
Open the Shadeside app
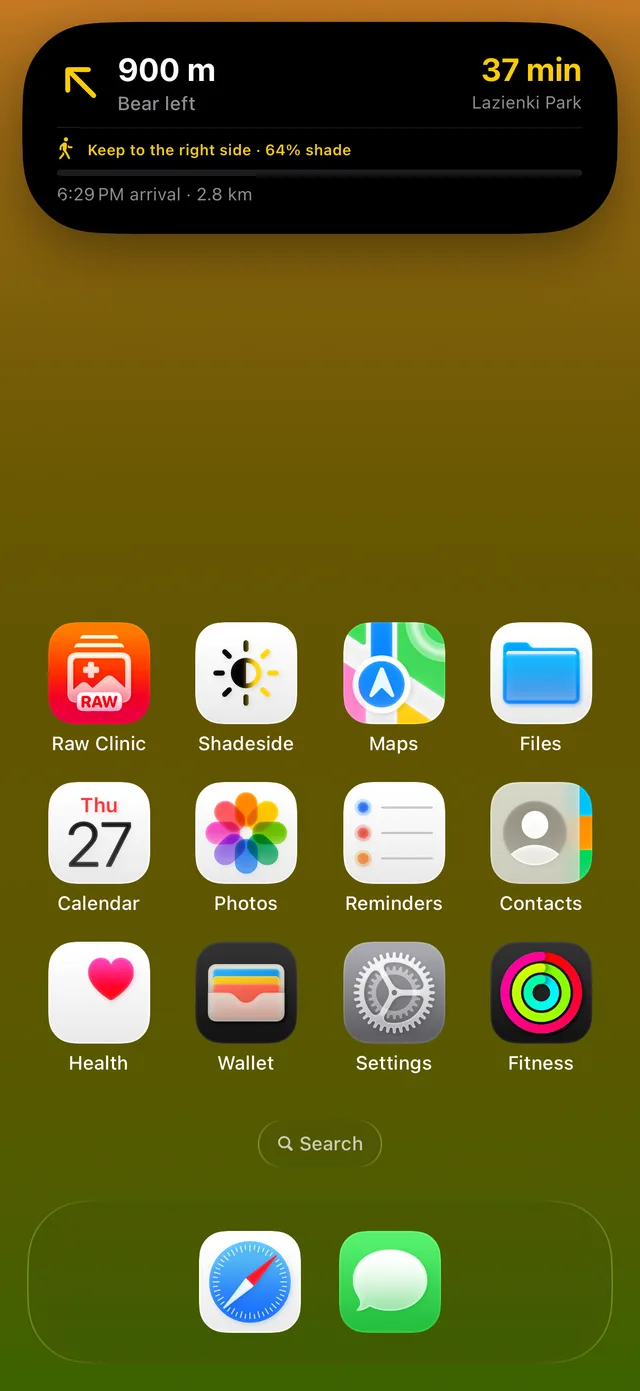[246, 673]
